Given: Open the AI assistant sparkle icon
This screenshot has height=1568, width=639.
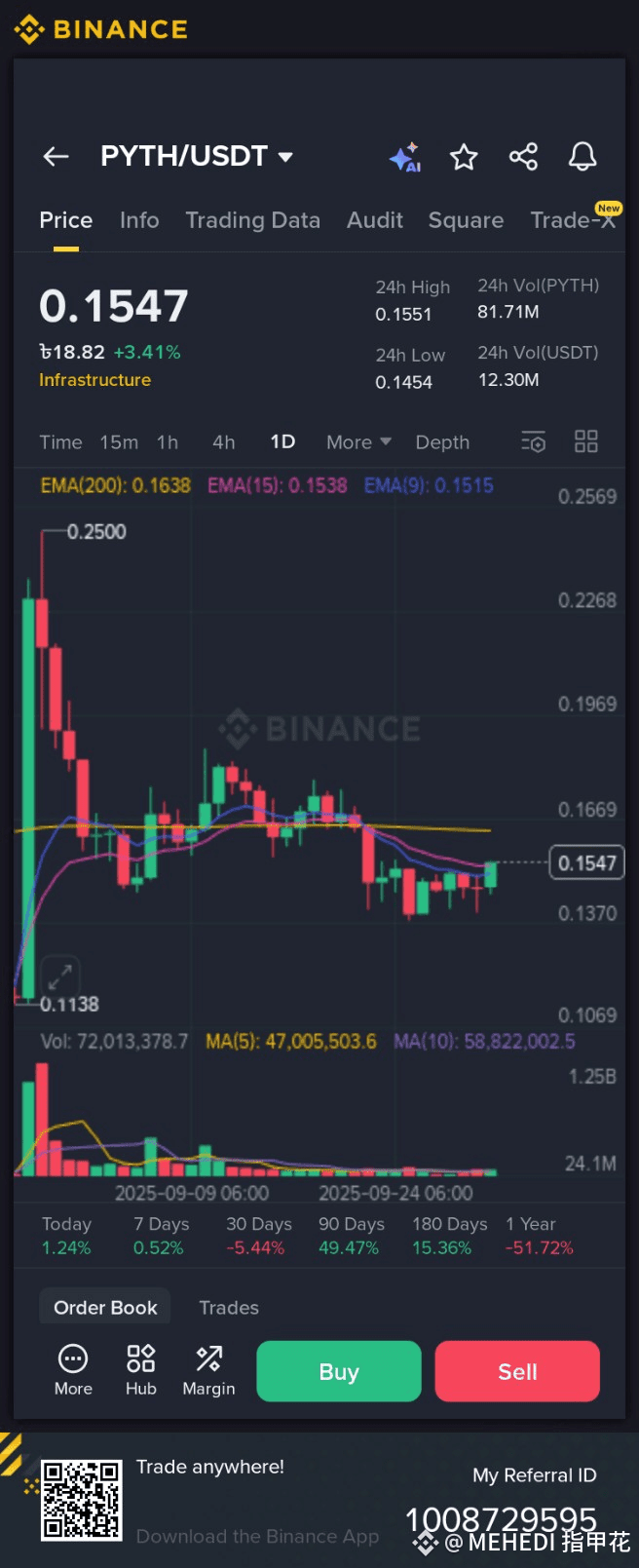Looking at the screenshot, I should 405,157.
